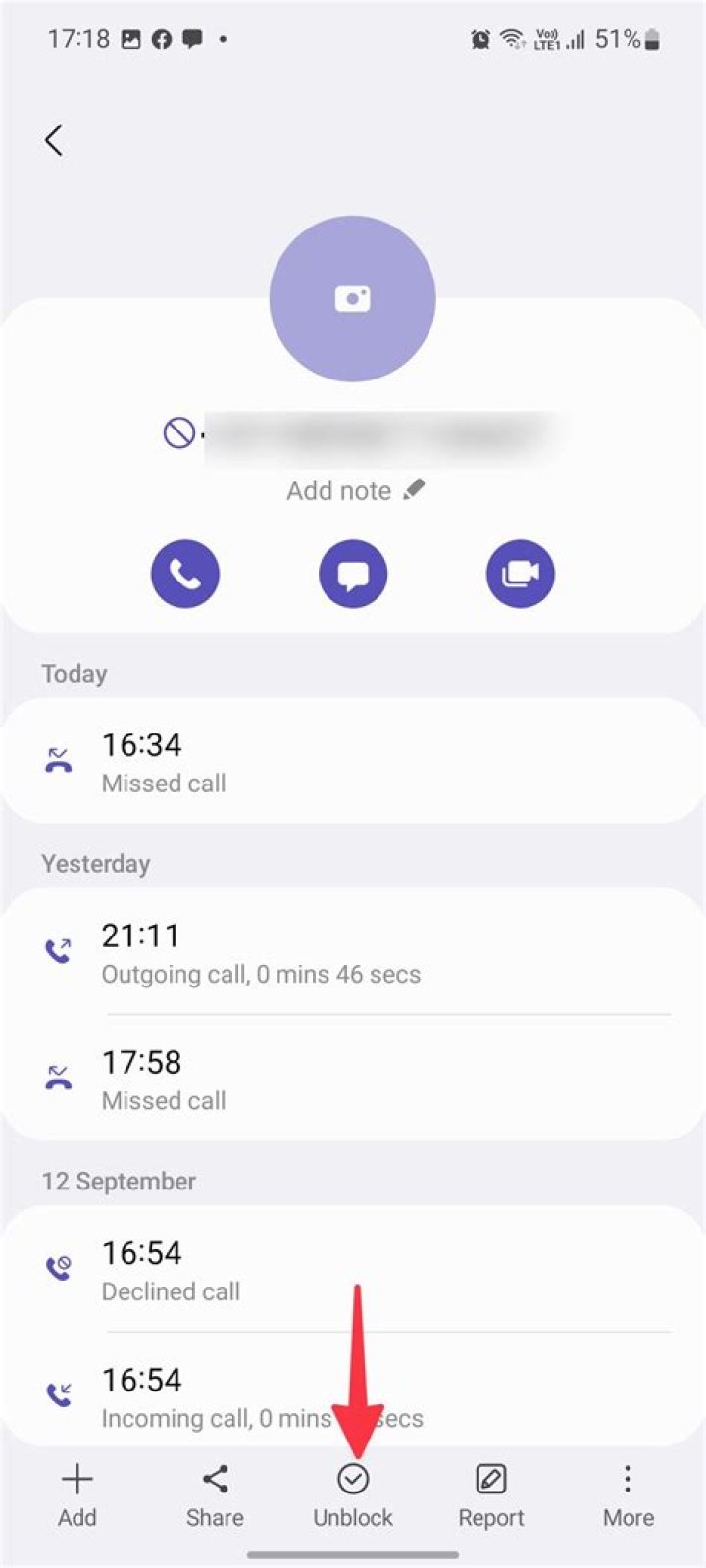Report this number

pyautogui.click(x=490, y=1495)
